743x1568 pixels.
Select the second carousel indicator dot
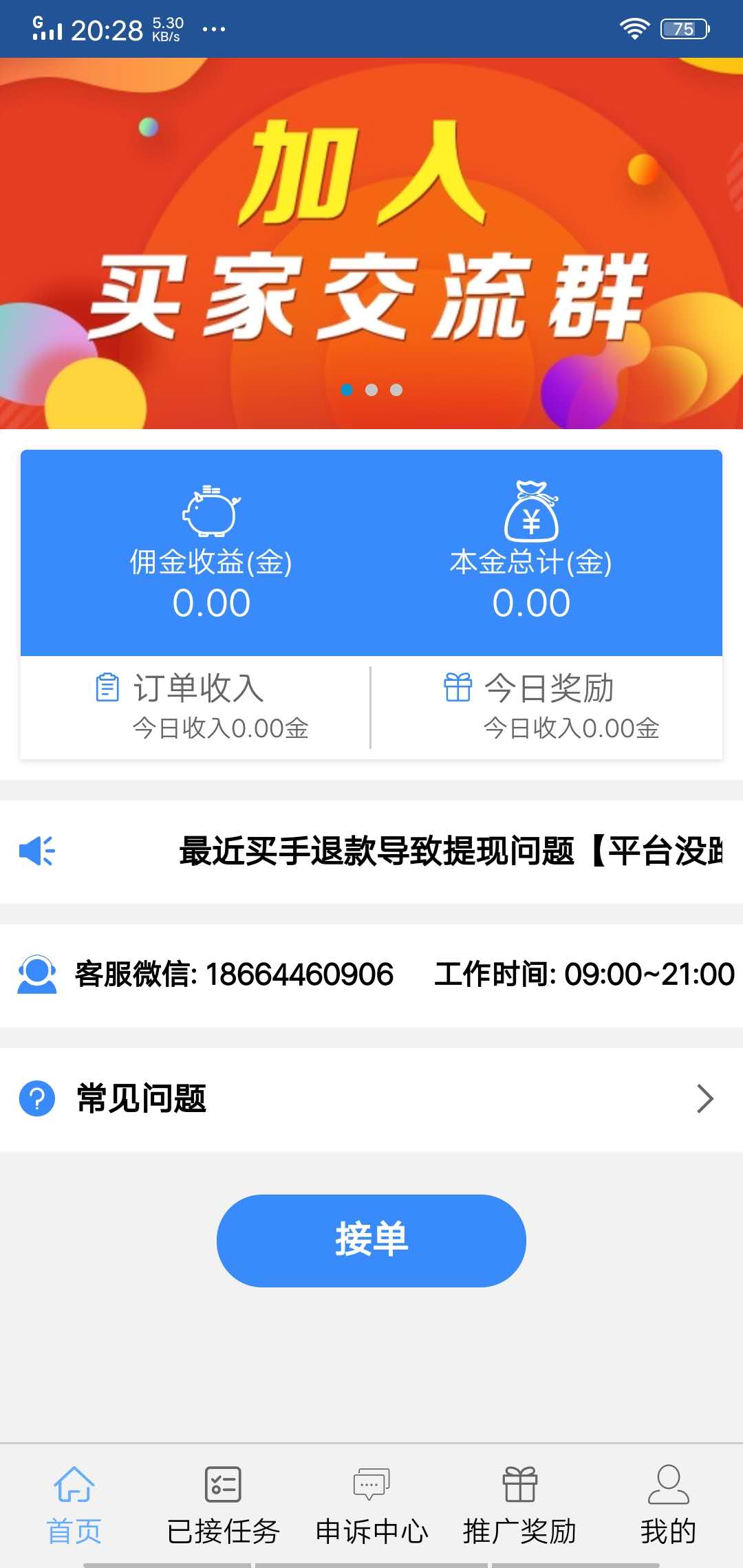(371, 389)
